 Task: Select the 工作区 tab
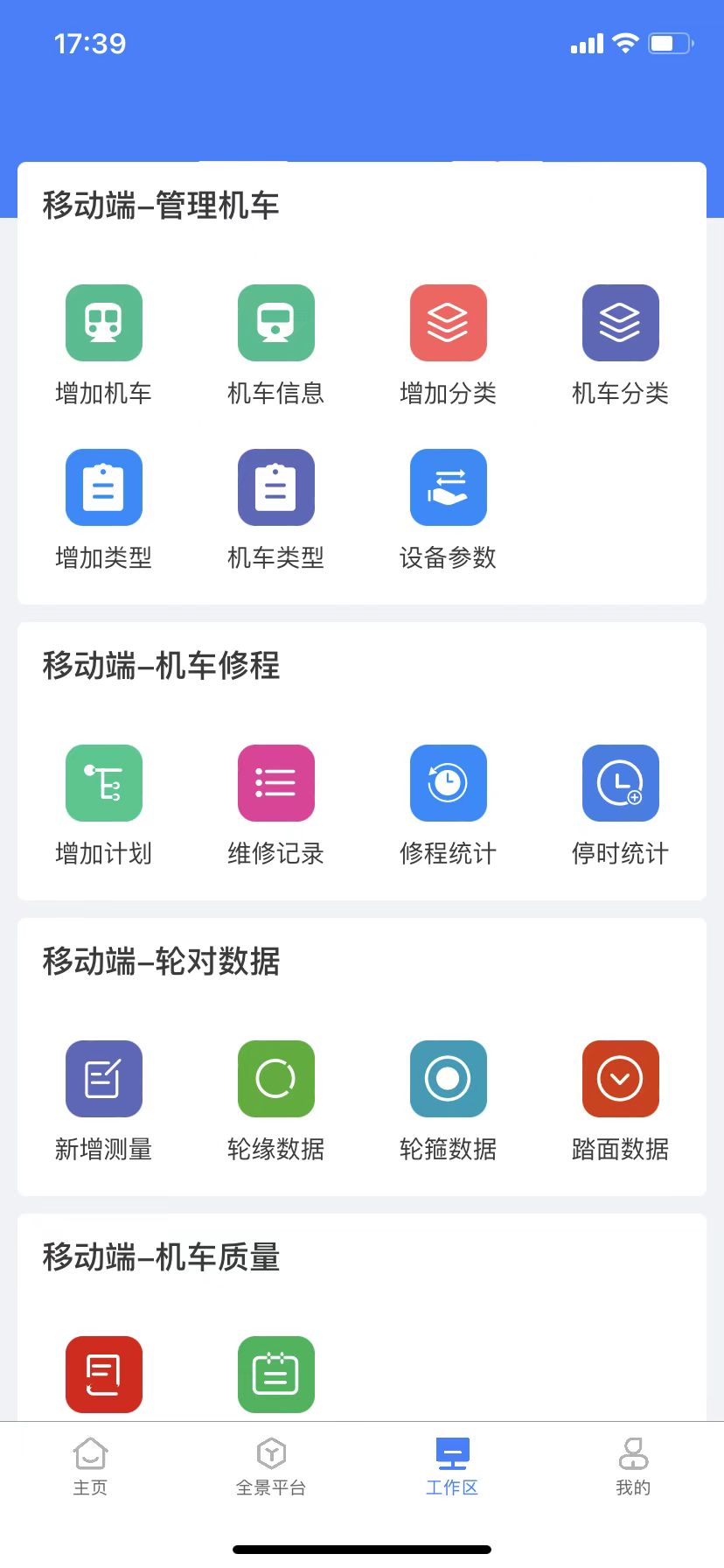click(x=452, y=1466)
